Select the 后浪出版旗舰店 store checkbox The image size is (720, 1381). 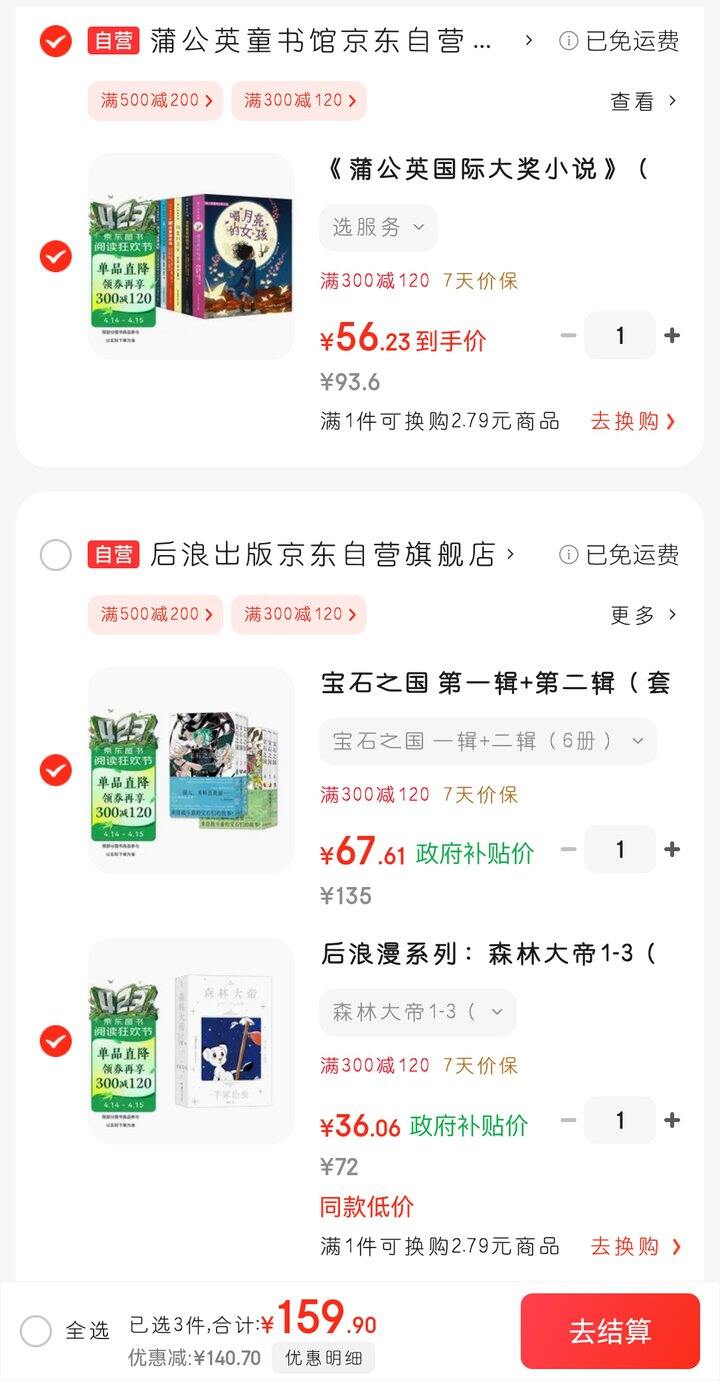point(55,556)
